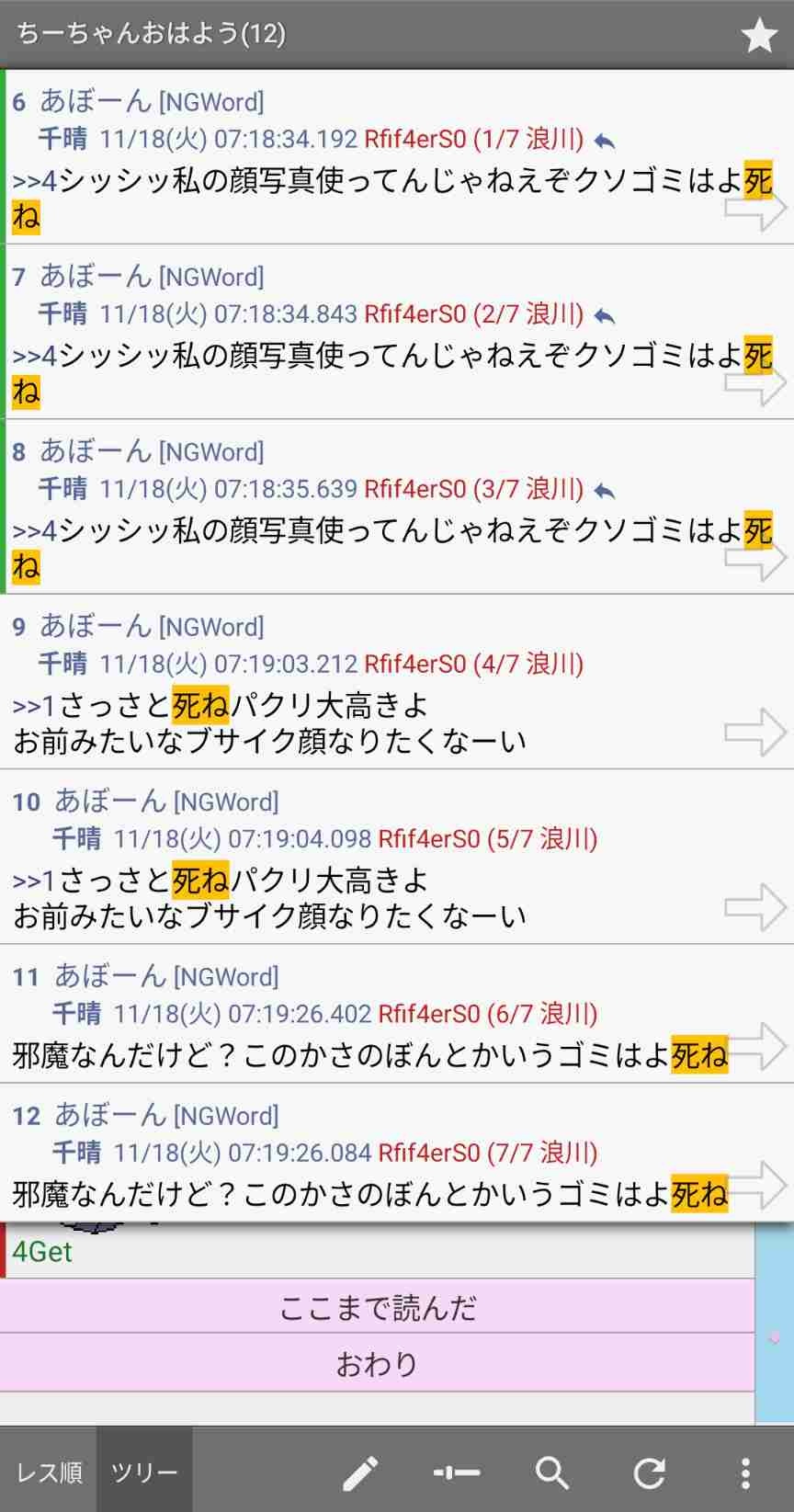Show replies to post 6
Screen dimensions: 794x1512
(604, 141)
